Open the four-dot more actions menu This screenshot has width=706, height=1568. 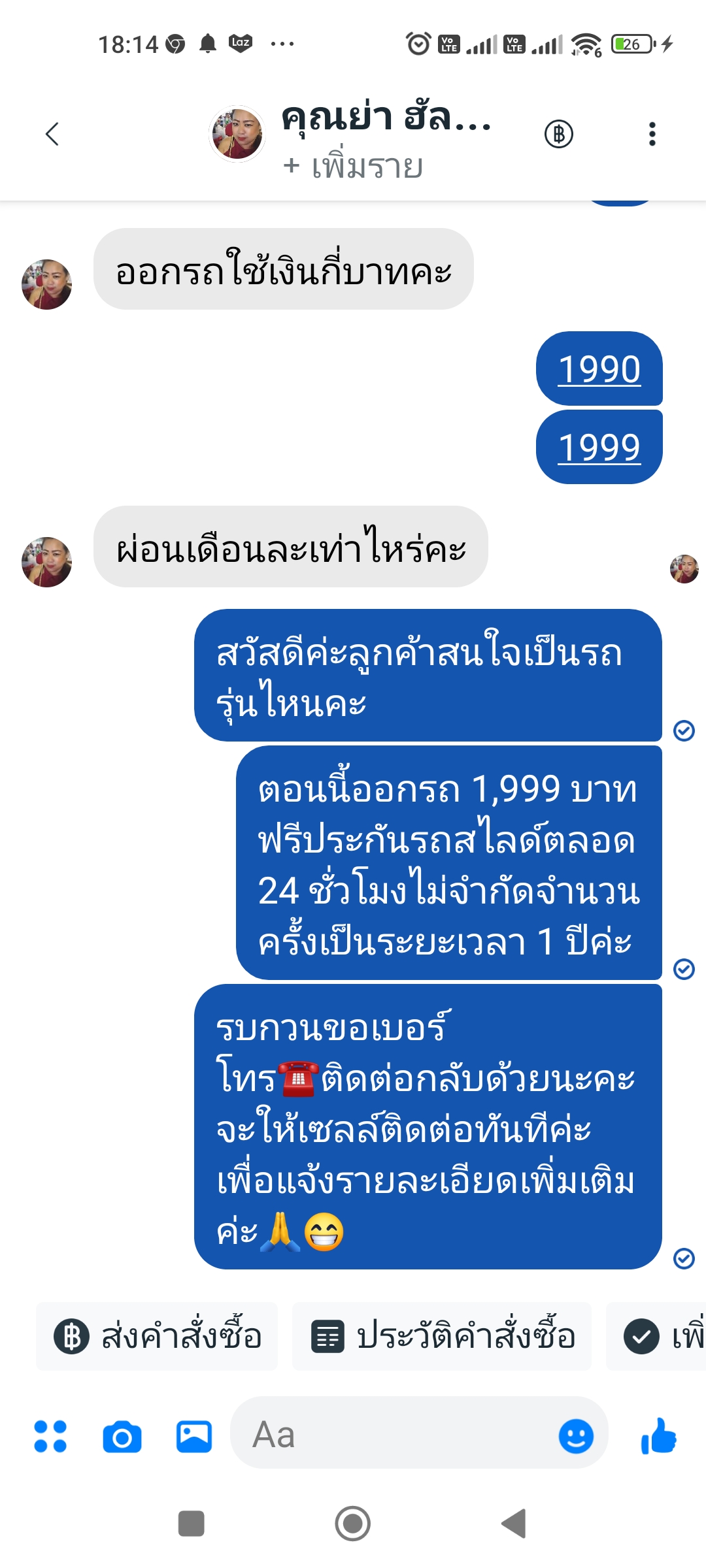[x=50, y=1437]
